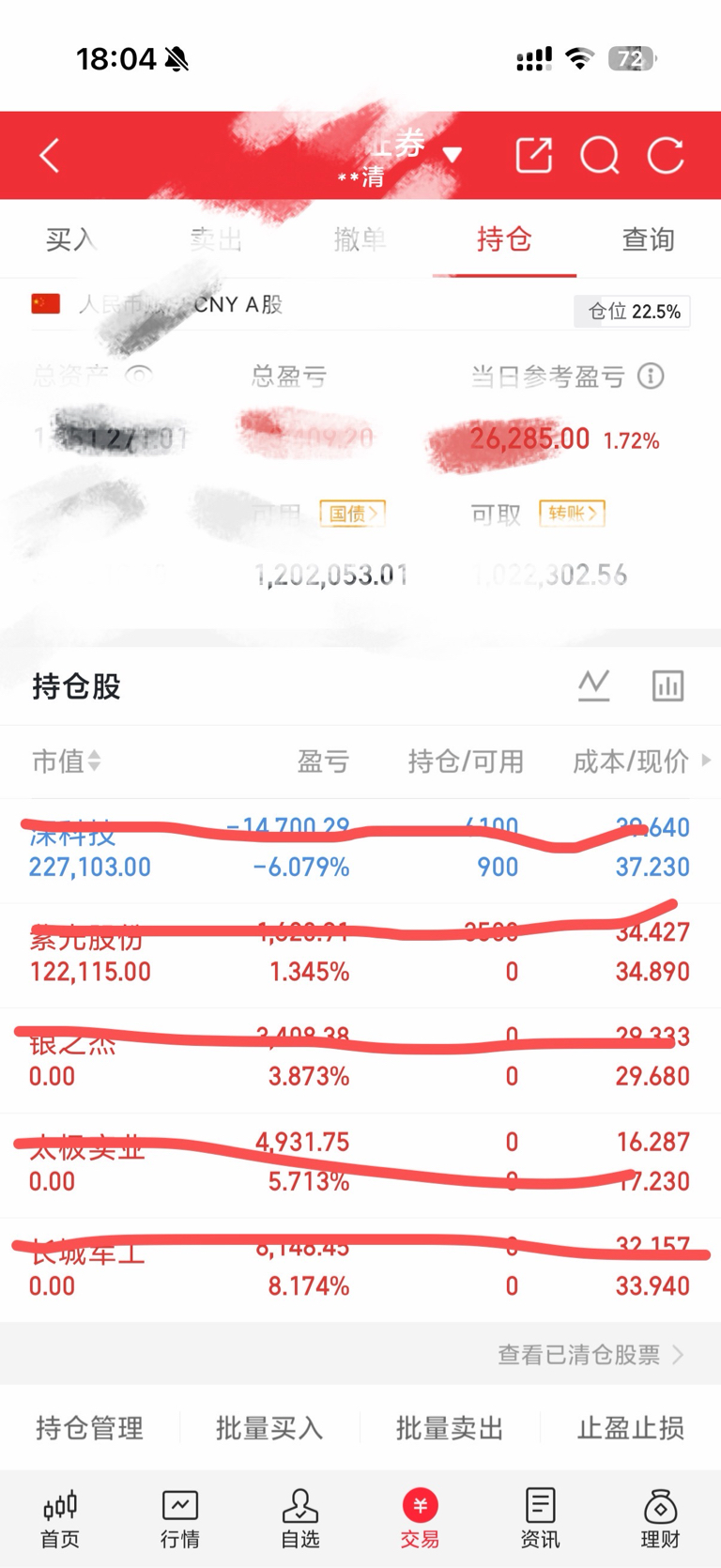Go to the 行情 bottom tab
Screen dimensions: 721x1568
179,1518
